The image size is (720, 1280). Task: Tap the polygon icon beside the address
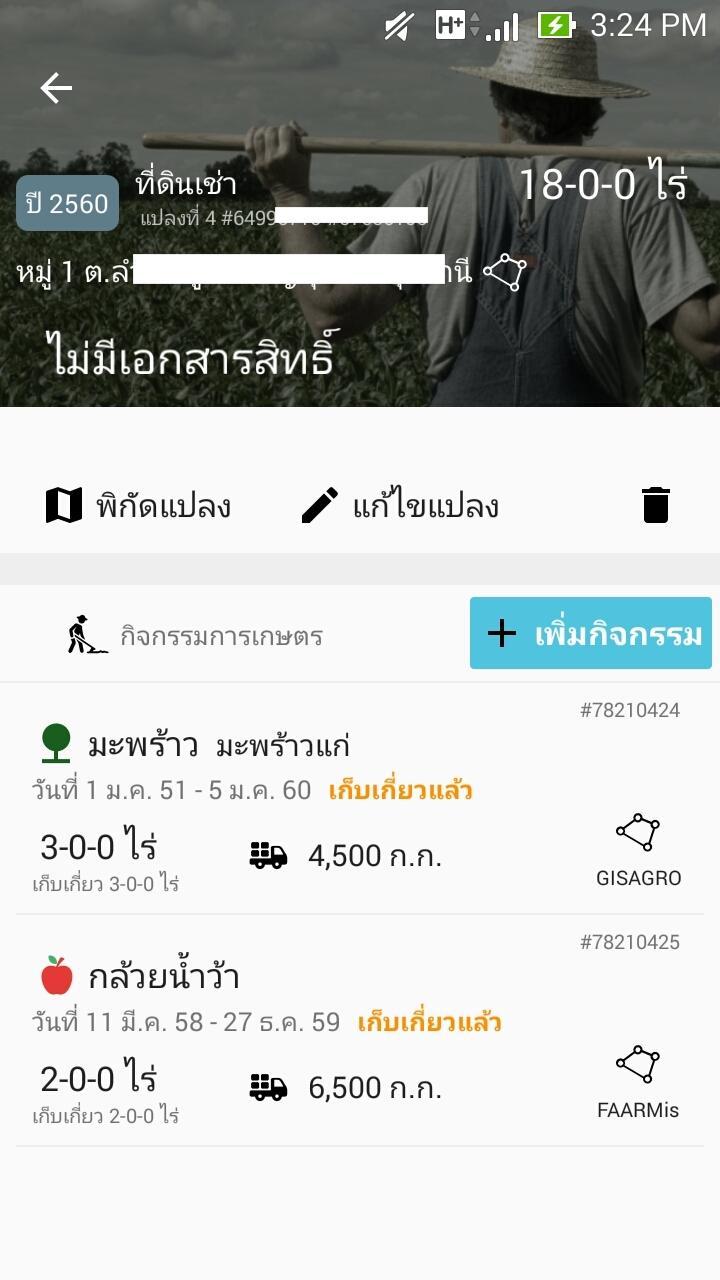click(505, 271)
